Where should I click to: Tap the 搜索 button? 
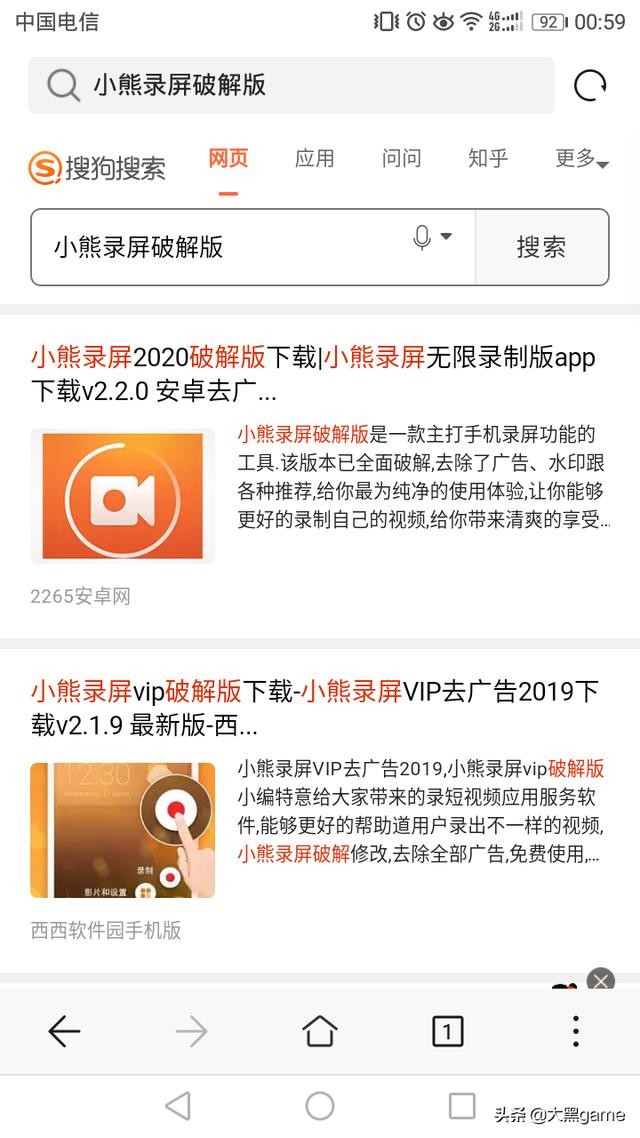[x=541, y=247]
